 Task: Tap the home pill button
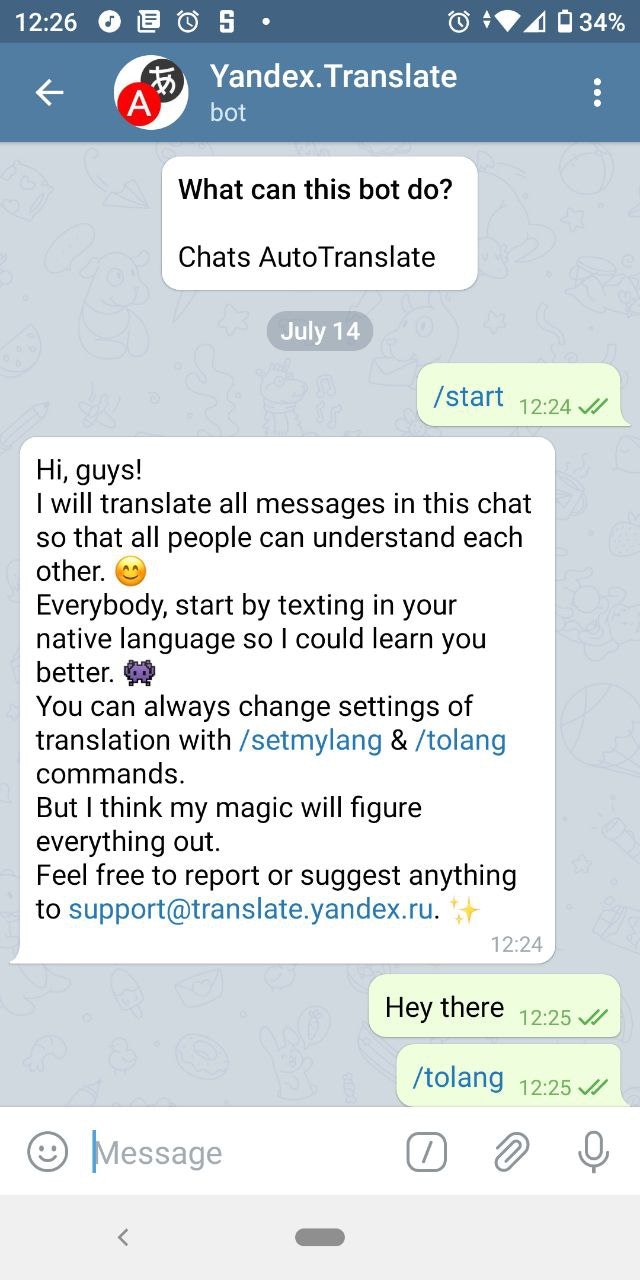(320, 1237)
